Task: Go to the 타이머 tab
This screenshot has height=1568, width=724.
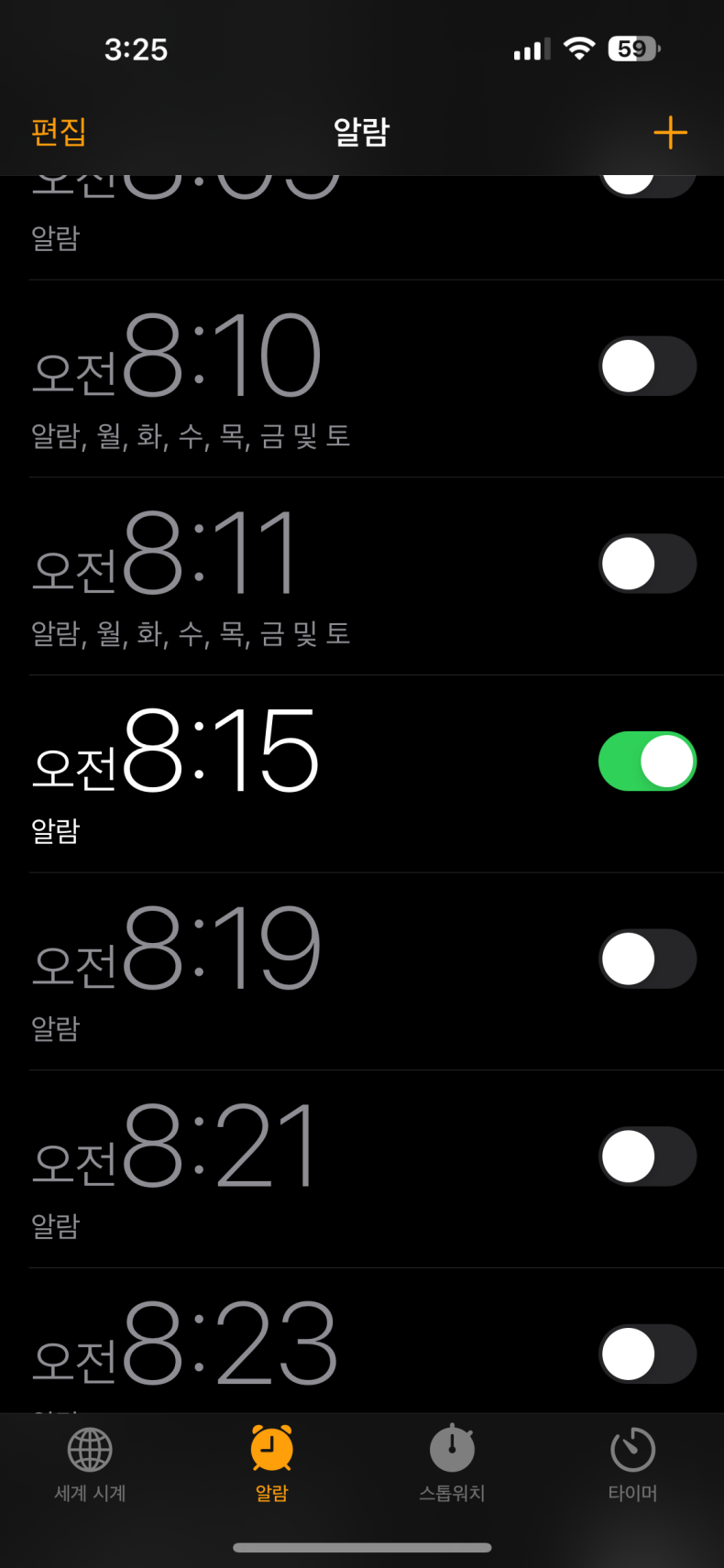Action: click(x=632, y=1464)
